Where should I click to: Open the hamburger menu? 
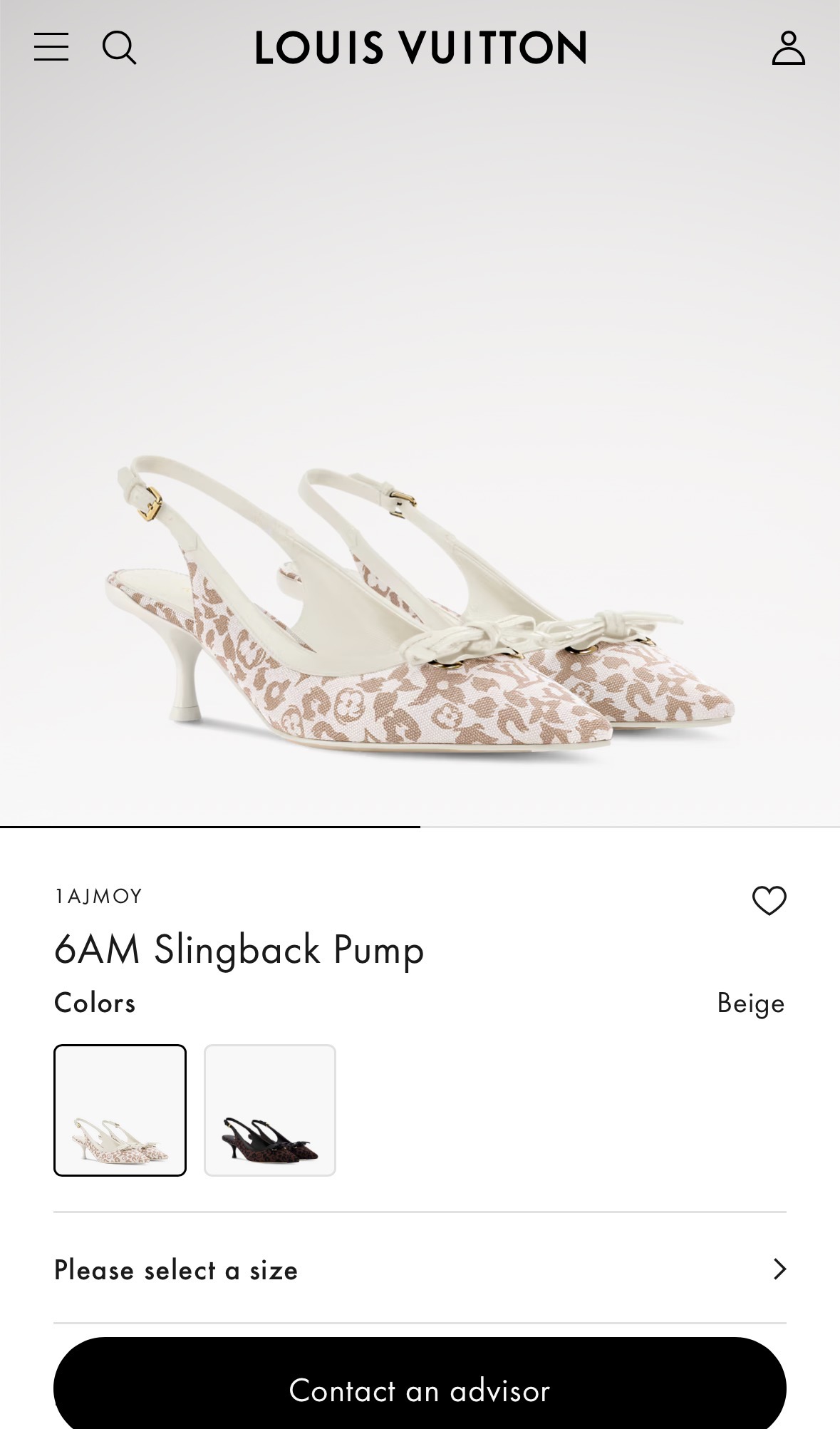point(51,47)
